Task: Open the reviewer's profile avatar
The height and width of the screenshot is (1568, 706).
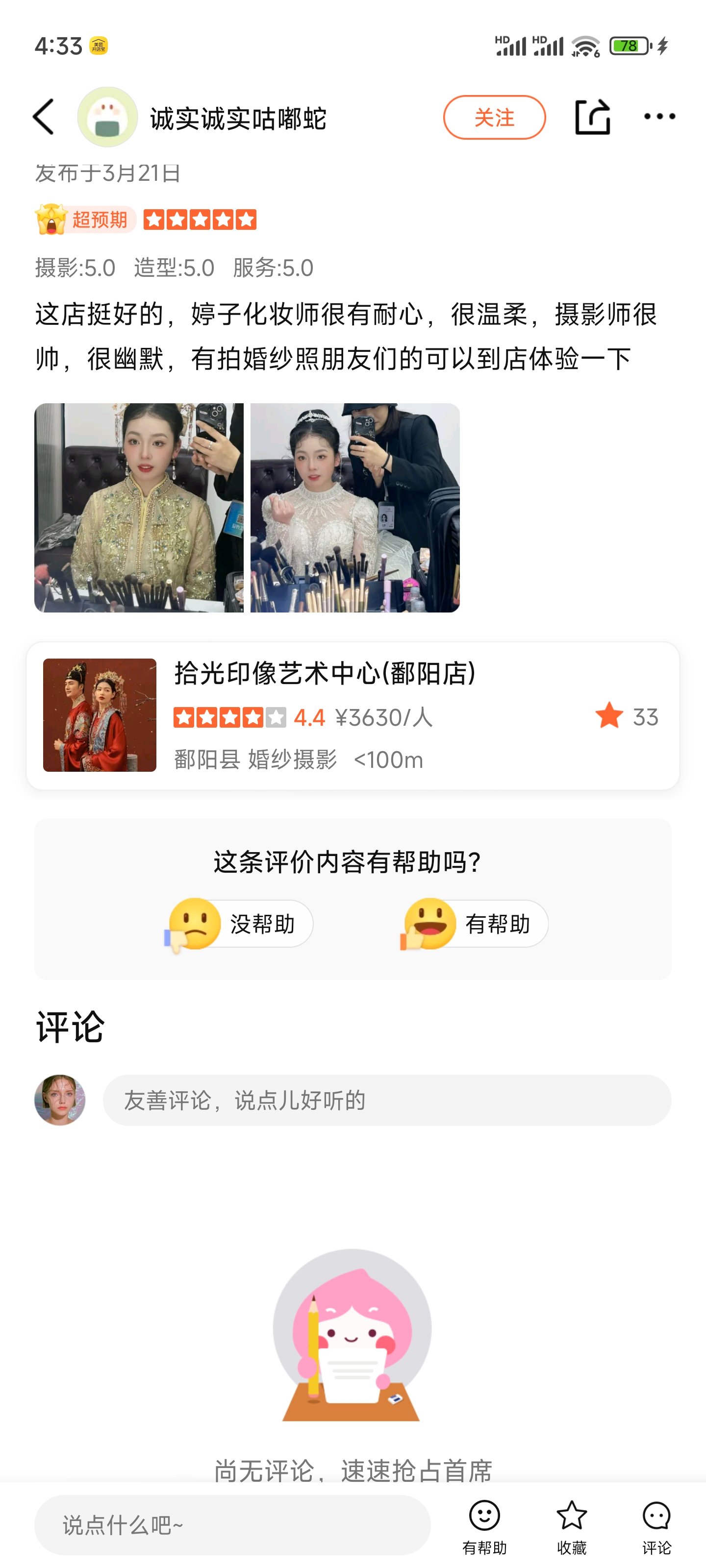Action: coord(108,117)
